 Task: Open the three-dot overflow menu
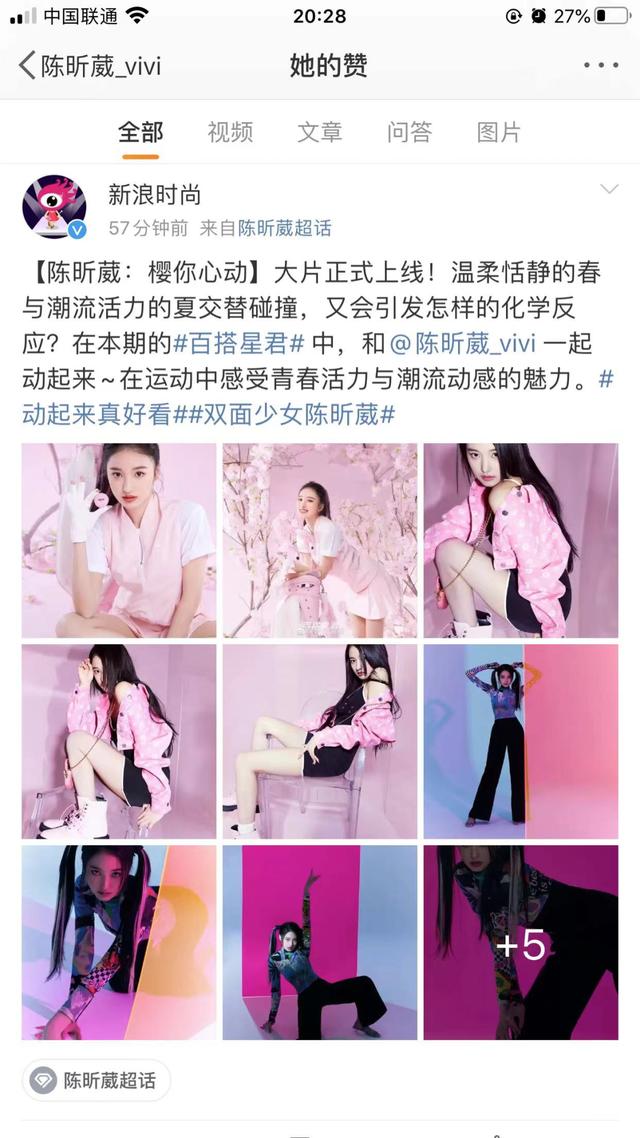600,66
